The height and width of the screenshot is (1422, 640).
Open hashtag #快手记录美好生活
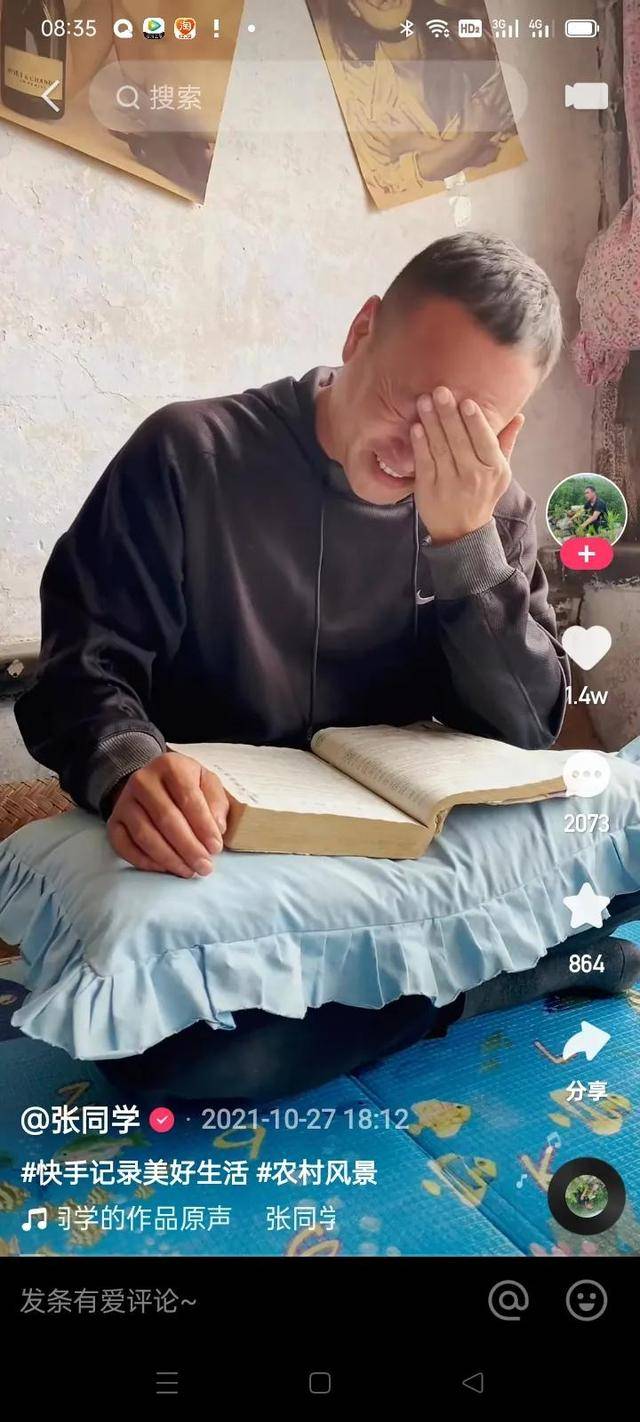click(x=134, y=1172)
